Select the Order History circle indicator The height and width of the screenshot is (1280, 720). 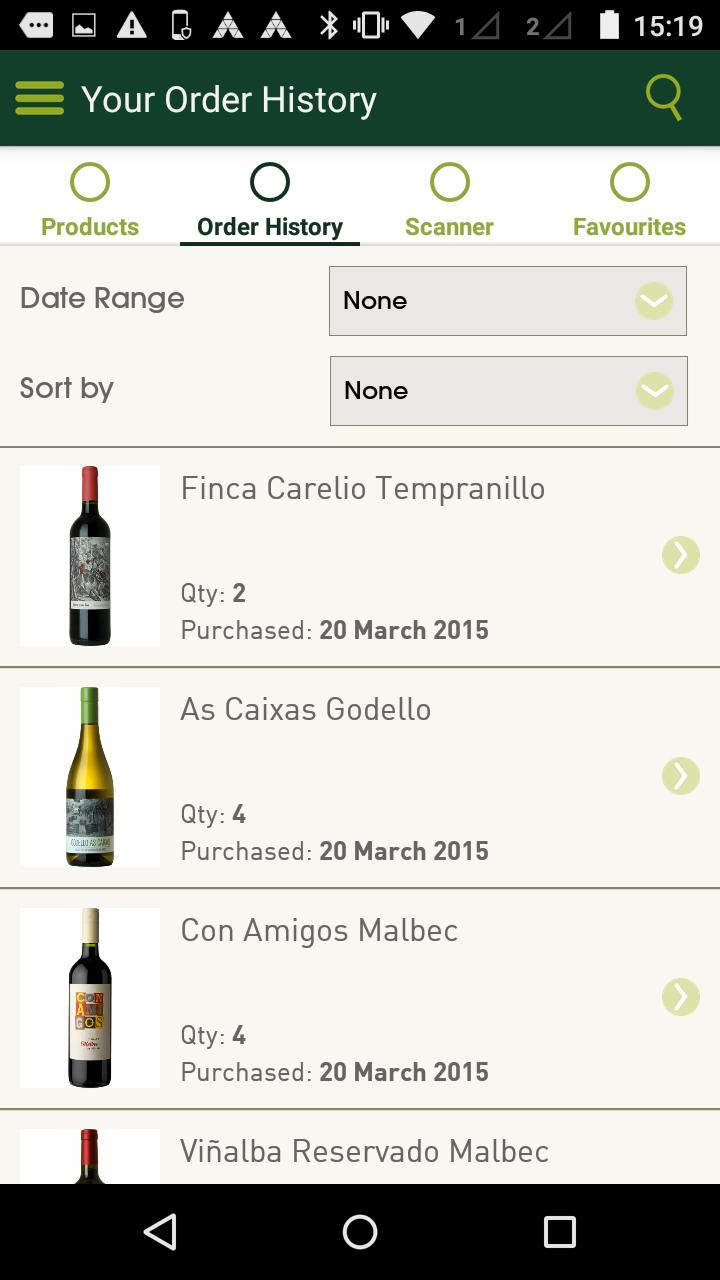tap(269, 183)
